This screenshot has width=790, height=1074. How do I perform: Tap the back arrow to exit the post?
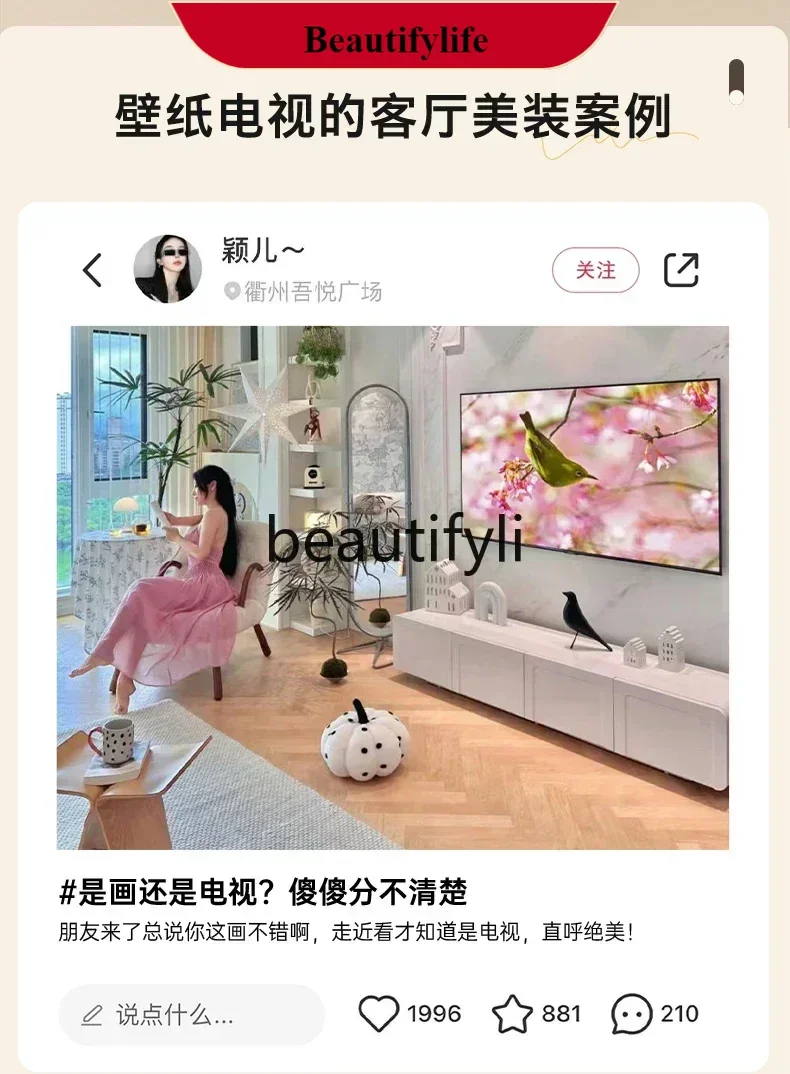click(x=93, y=270)
